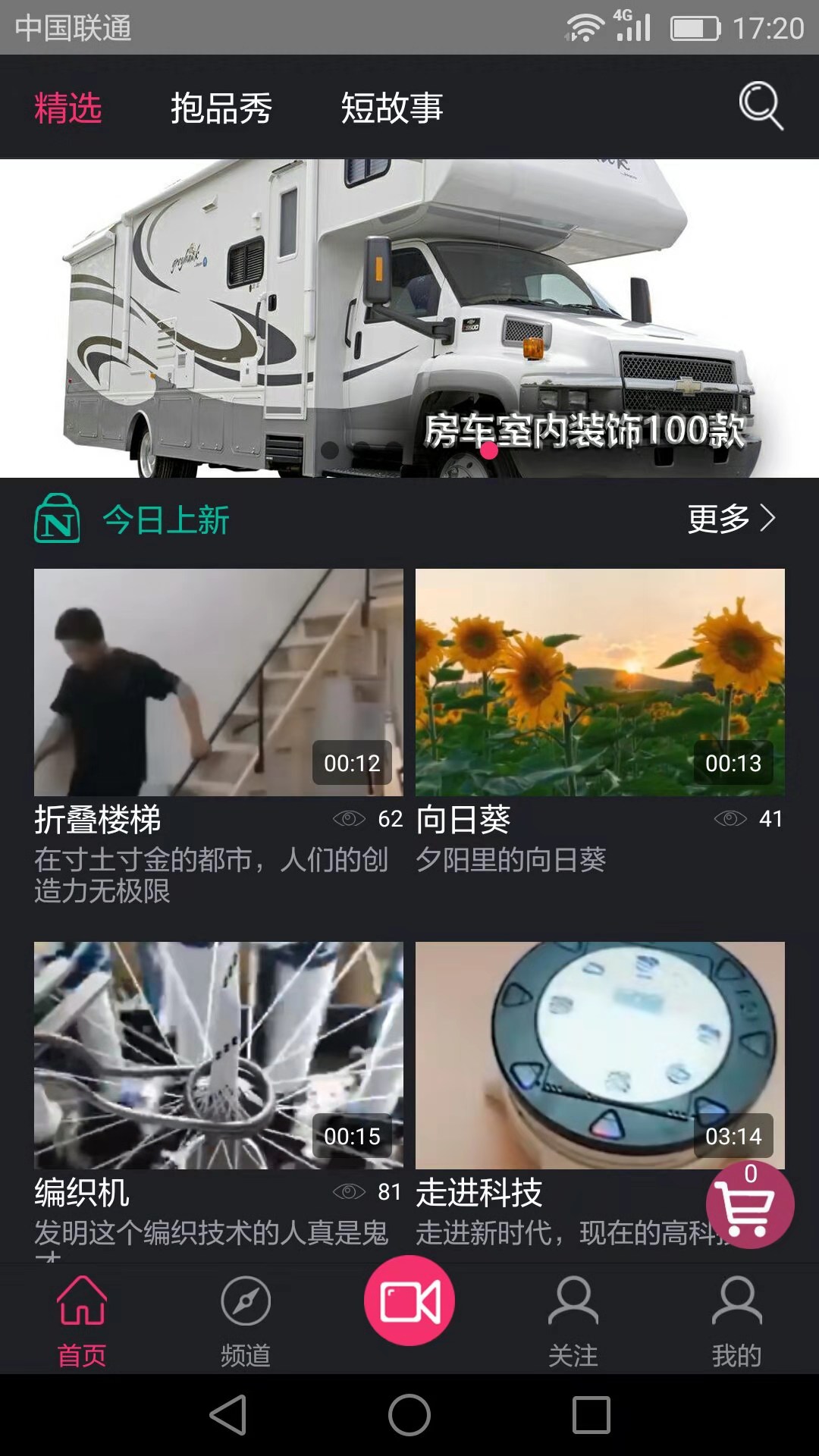Tap the system back button
The image size is (819, 1456).
(x=228, y=1415)
